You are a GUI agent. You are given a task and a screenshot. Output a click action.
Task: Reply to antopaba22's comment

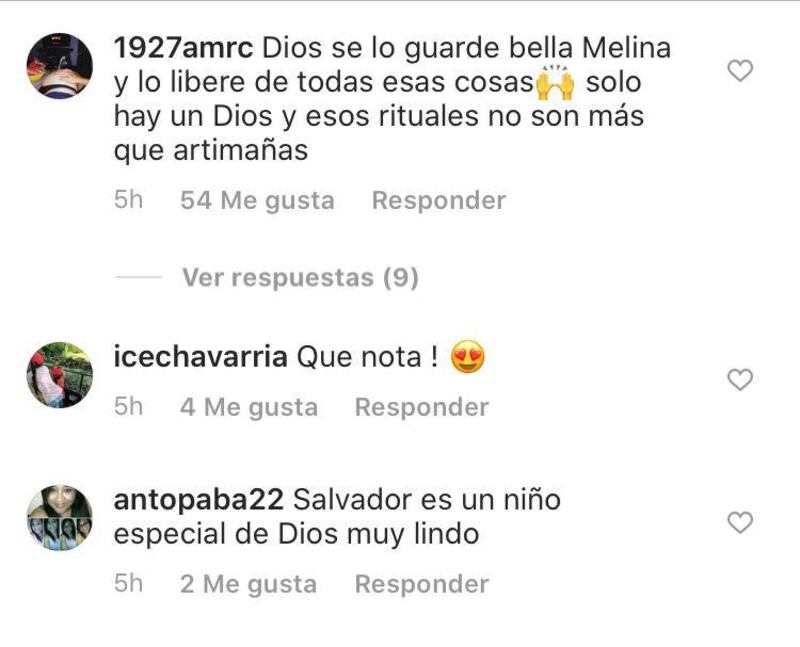point(421,584)
